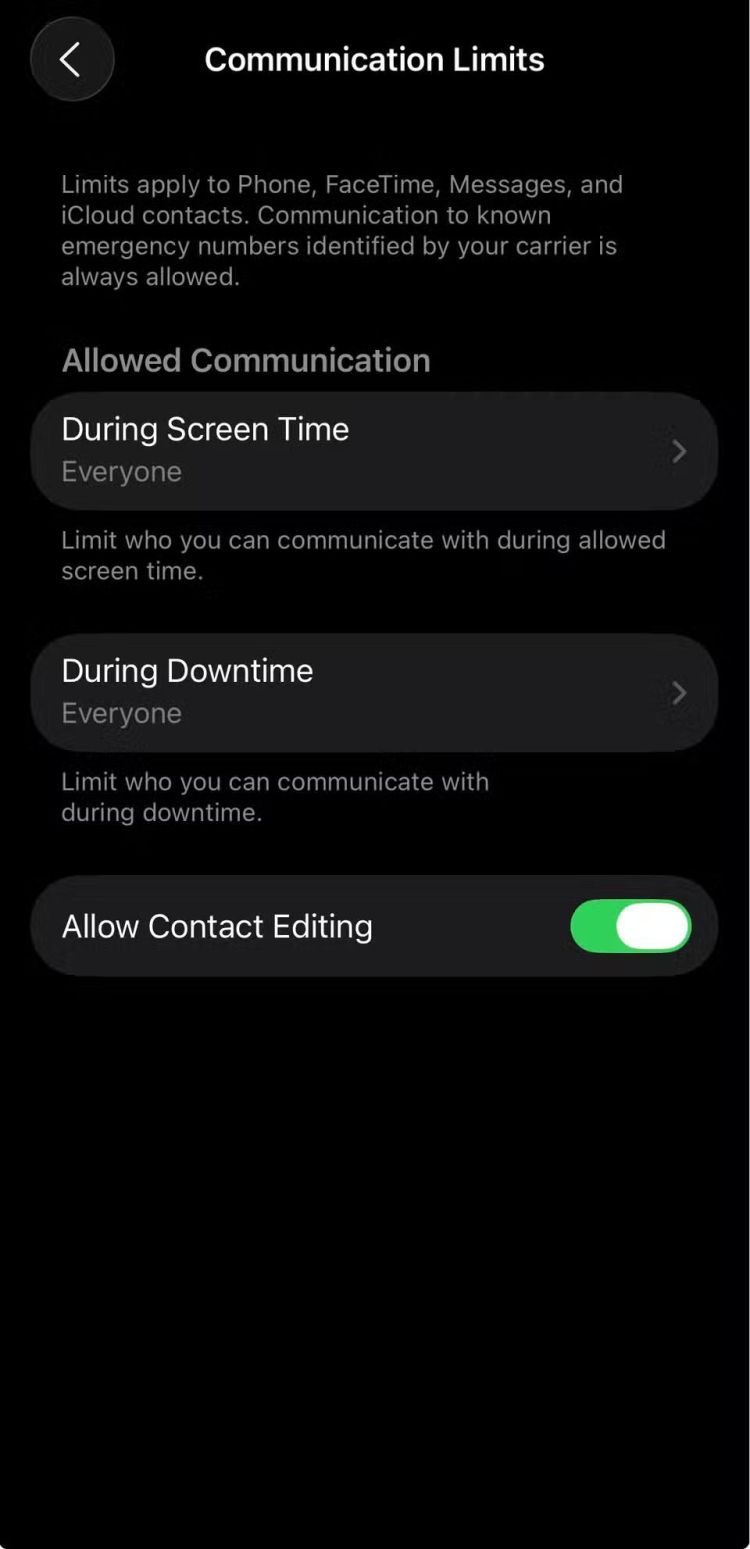Open During Screen Time settings
This screenshot has height=1549, width=750.
point(374,450)
